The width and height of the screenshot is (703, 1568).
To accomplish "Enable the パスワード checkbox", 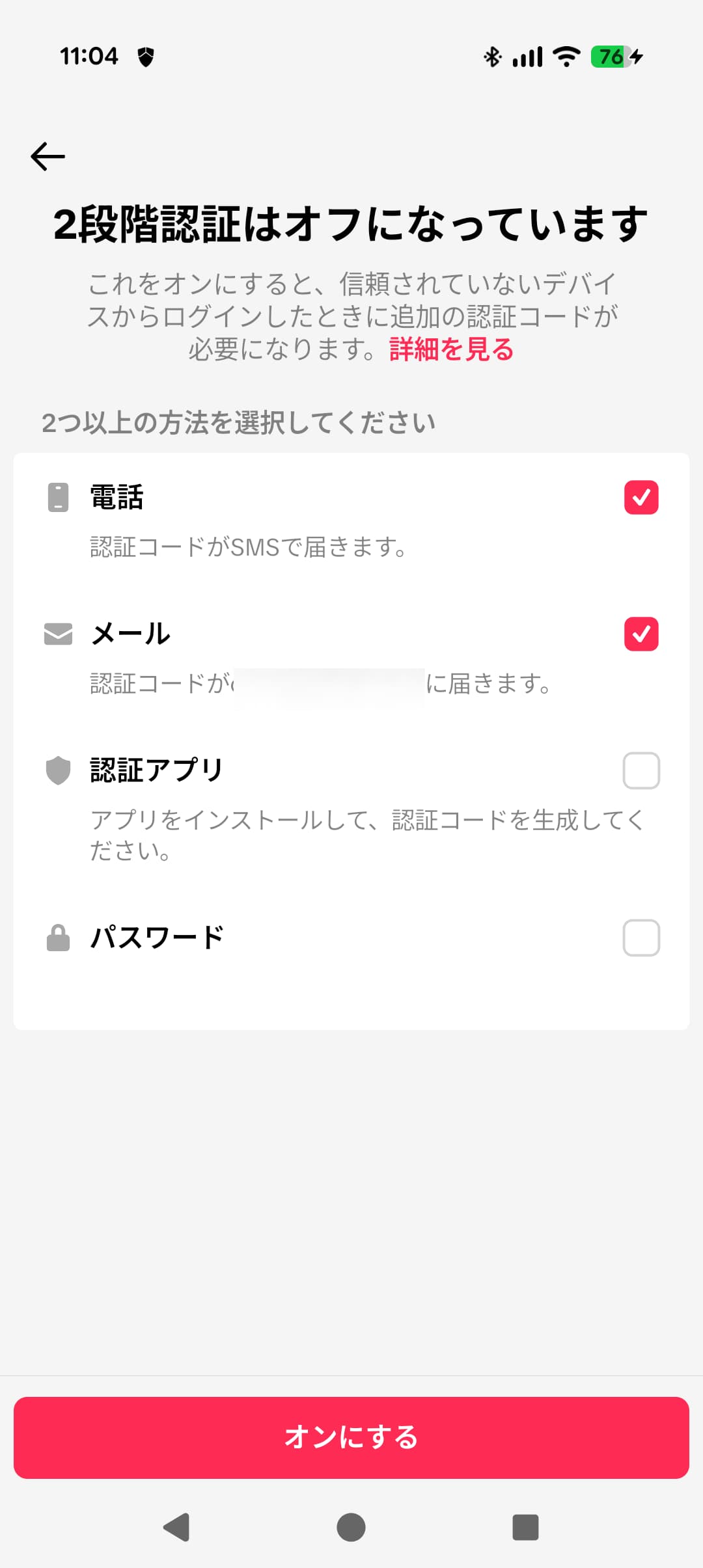I will [x=641, y=938].
